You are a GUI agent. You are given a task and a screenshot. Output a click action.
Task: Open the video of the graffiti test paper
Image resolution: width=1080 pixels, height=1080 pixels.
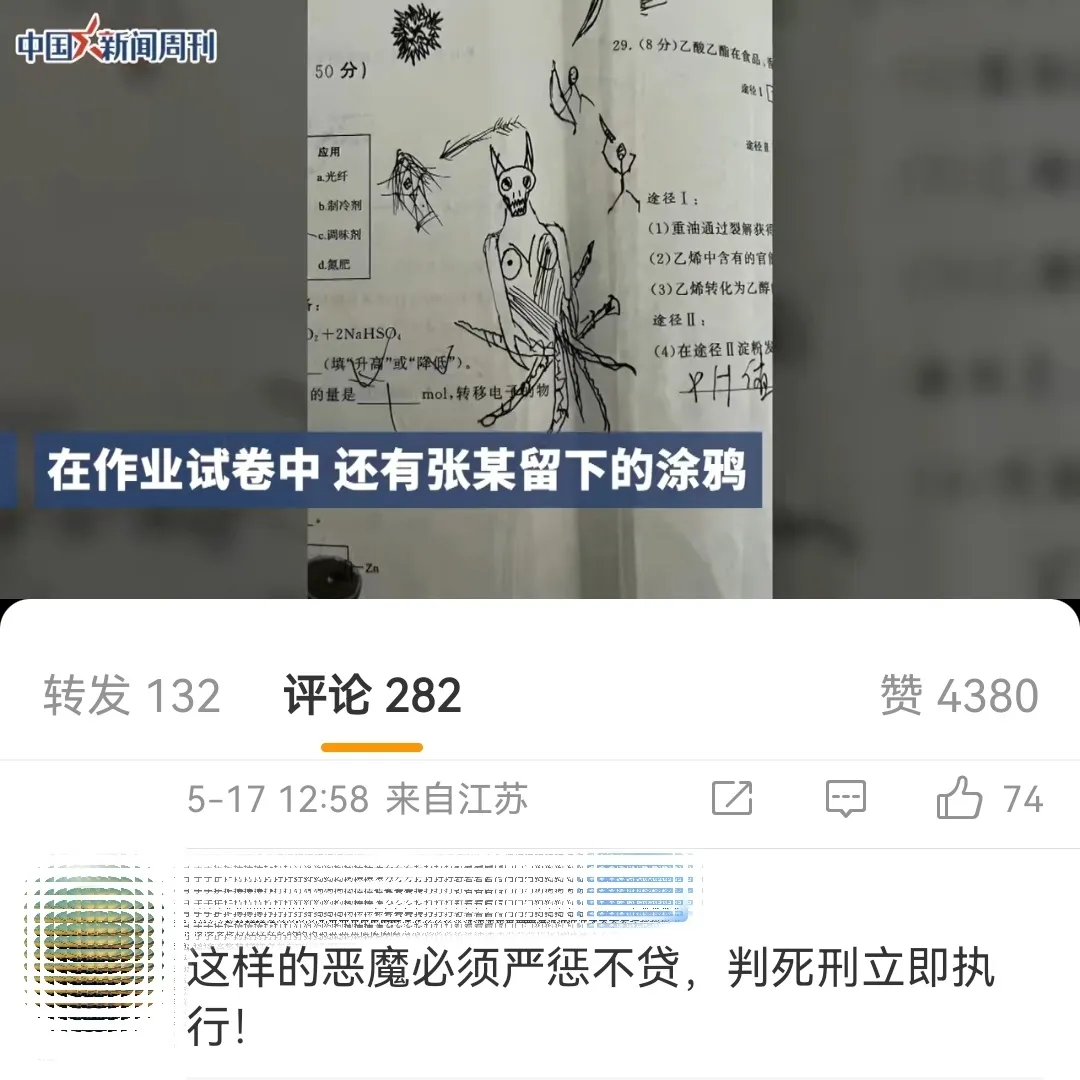tap(540, 300)
